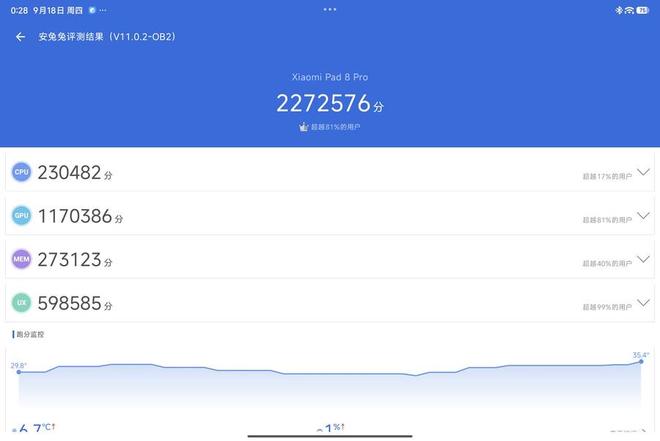Go back from AnTuTu results
This screenshot has height=441, width=660.
tap(20, 37)
